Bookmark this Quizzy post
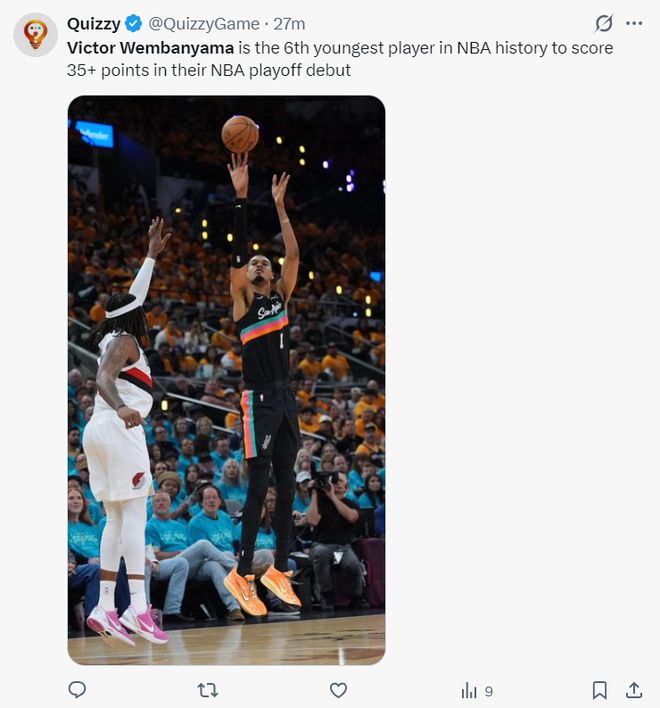The height and width of the screenshot is (708, 660). click(x=599, y=690)
